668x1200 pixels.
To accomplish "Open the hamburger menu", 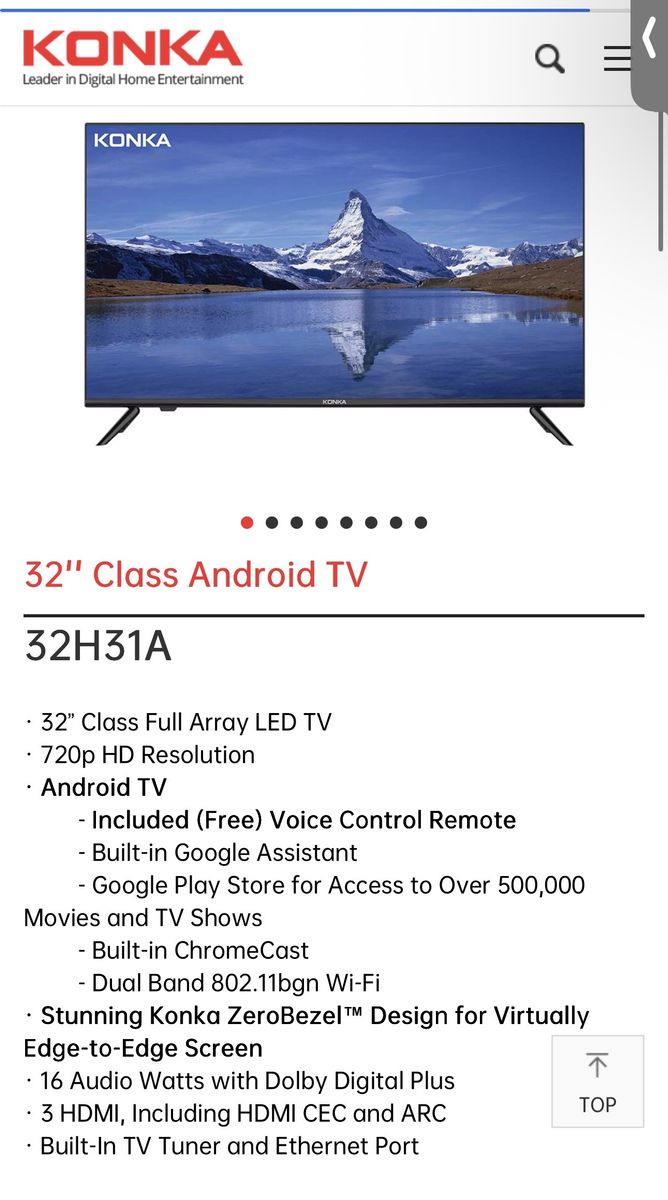I will [617, 58].
